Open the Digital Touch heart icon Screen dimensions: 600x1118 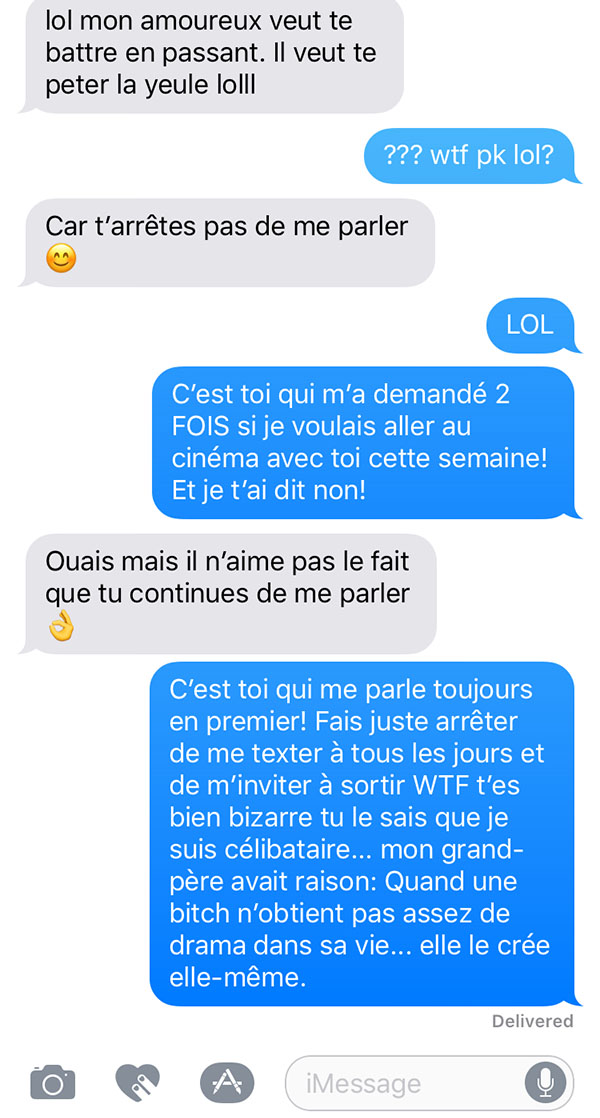[x=138, y=1082]
